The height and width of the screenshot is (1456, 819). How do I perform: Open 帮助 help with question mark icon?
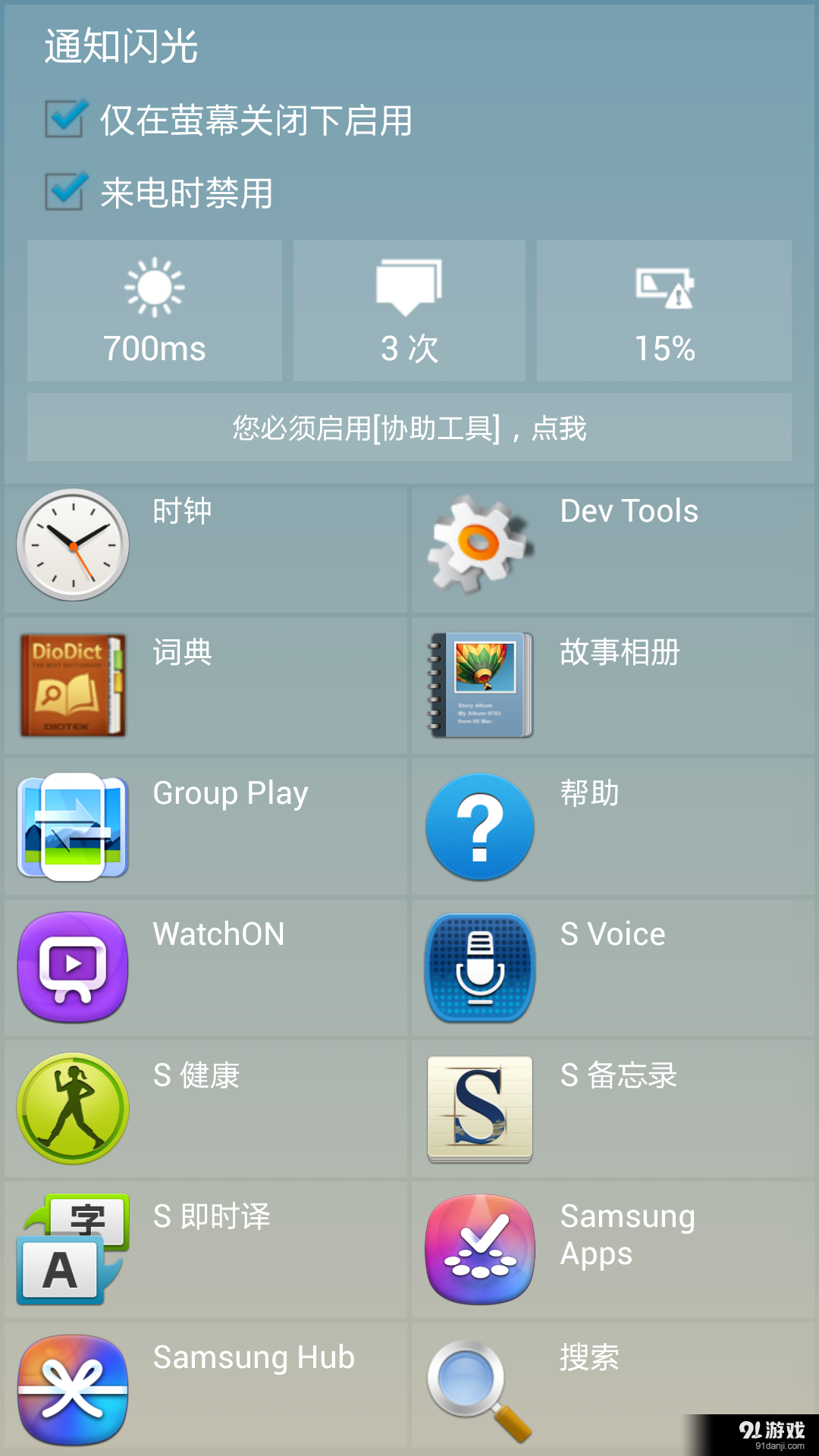point(613,826)
